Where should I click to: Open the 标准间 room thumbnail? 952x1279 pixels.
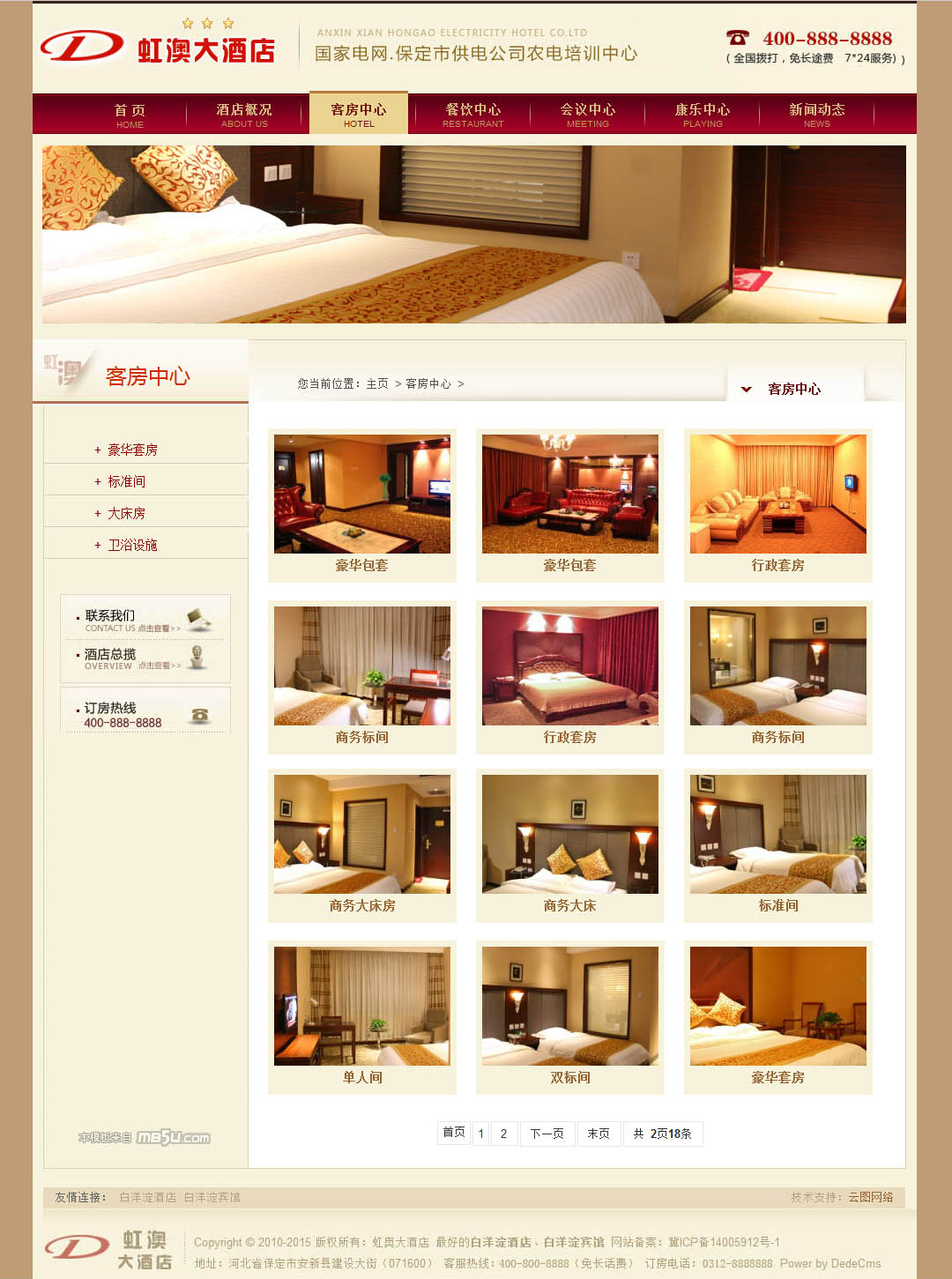pyautogui.click(x=777, y=835)
